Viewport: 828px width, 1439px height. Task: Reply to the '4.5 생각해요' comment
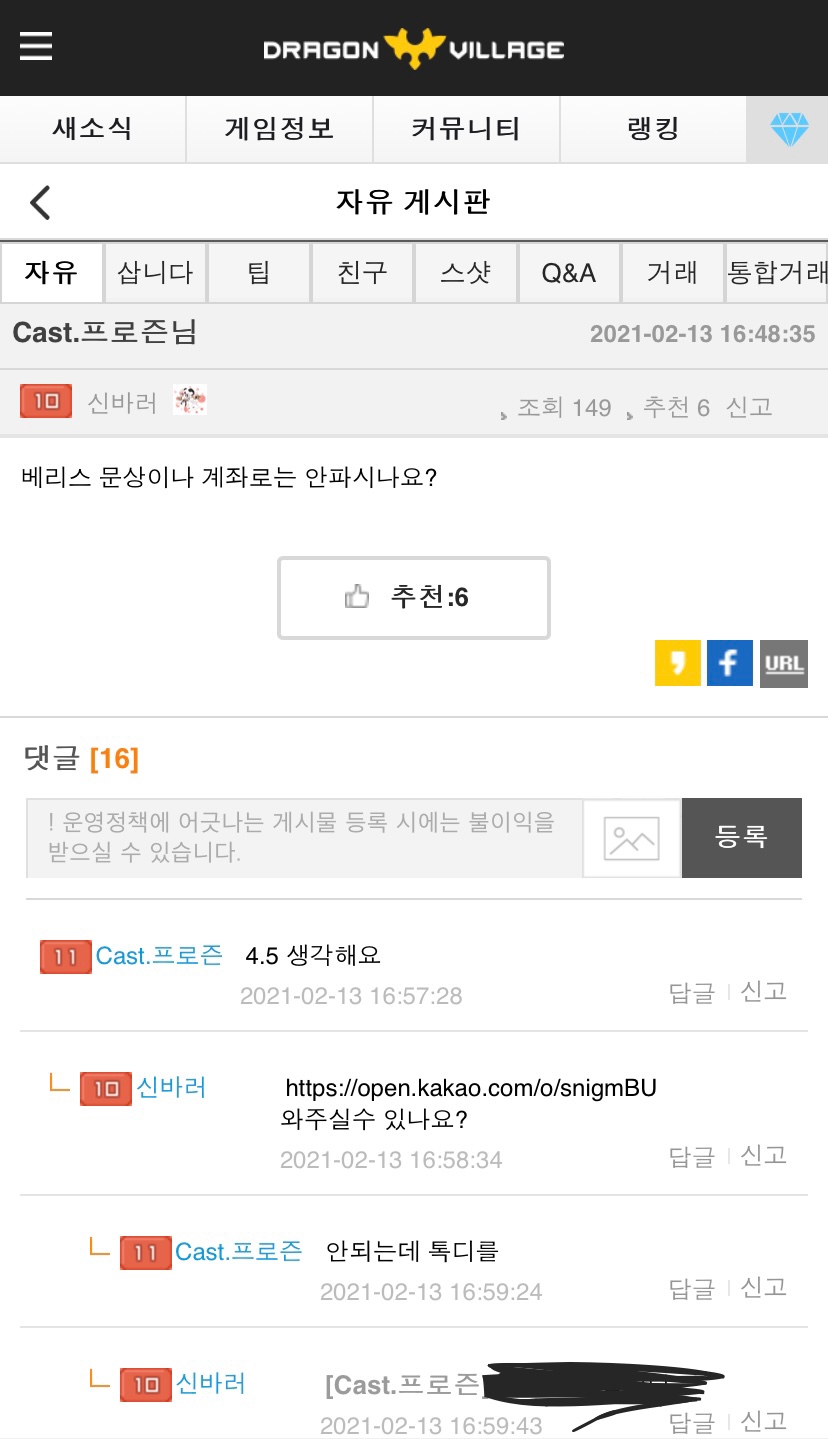tap(691, 992)
